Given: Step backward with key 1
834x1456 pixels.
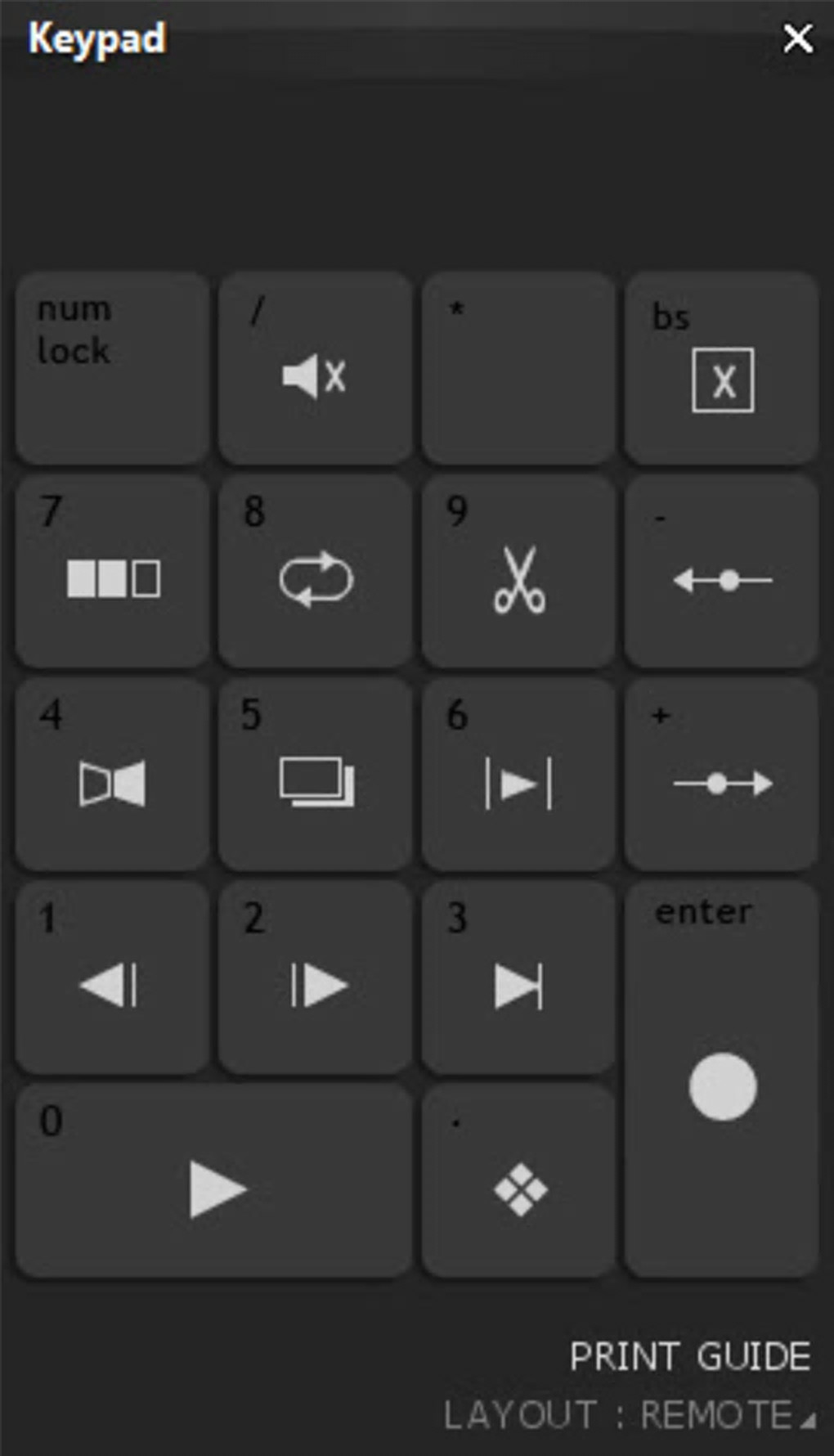Looking at the screenshot, I should (112, 977).
